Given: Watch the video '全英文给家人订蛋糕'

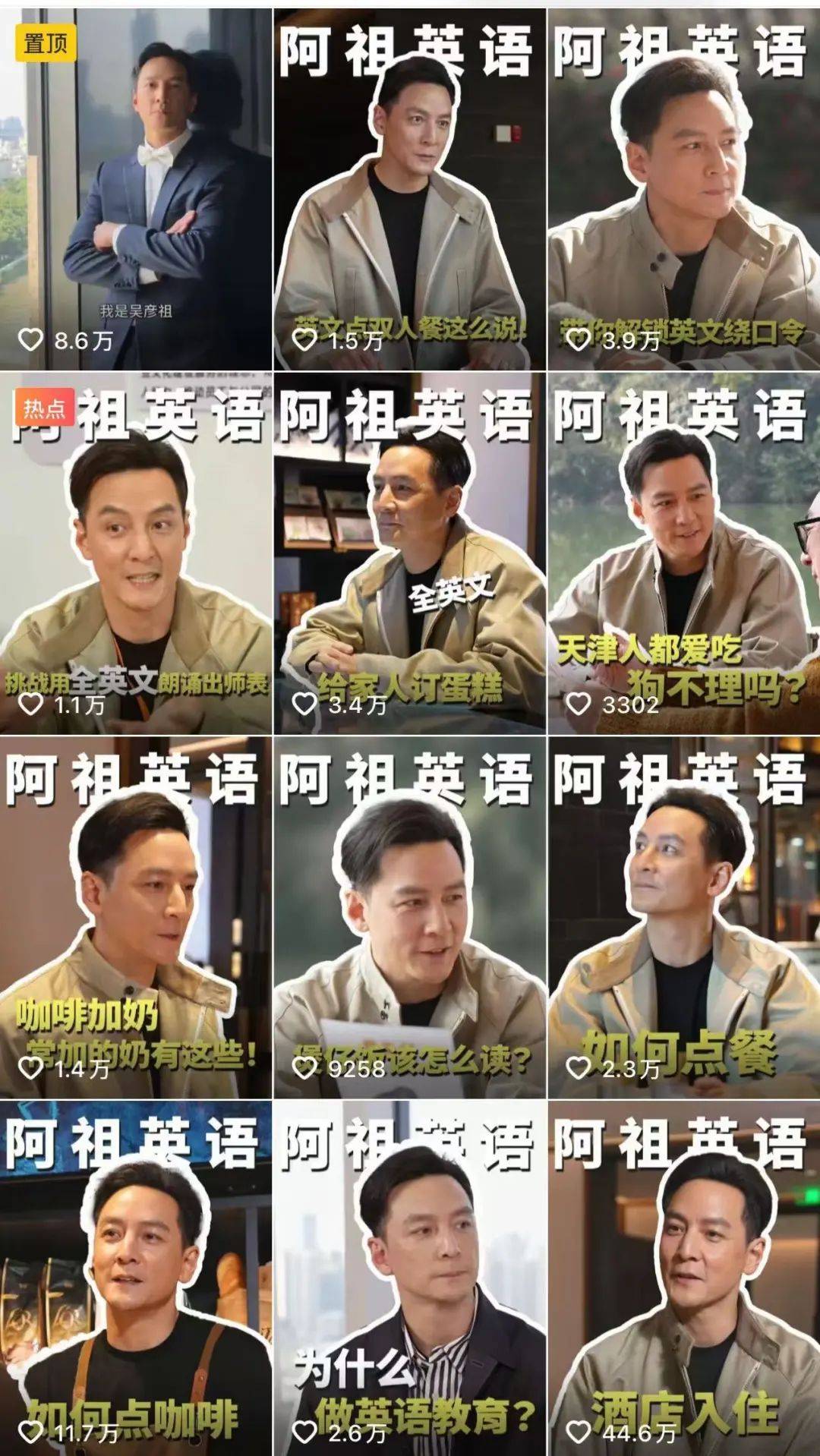Looking at the screenshot, I should [x=409, y=554].
